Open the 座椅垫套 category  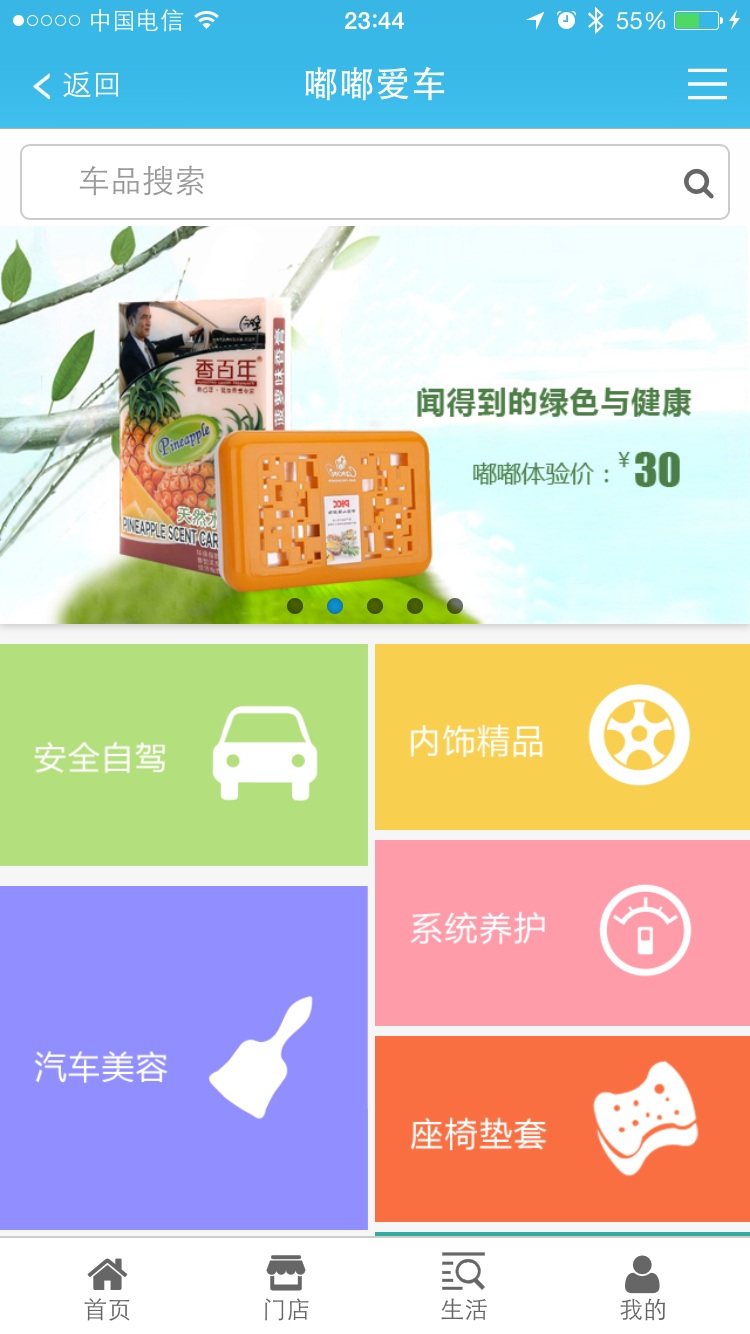562,1129
